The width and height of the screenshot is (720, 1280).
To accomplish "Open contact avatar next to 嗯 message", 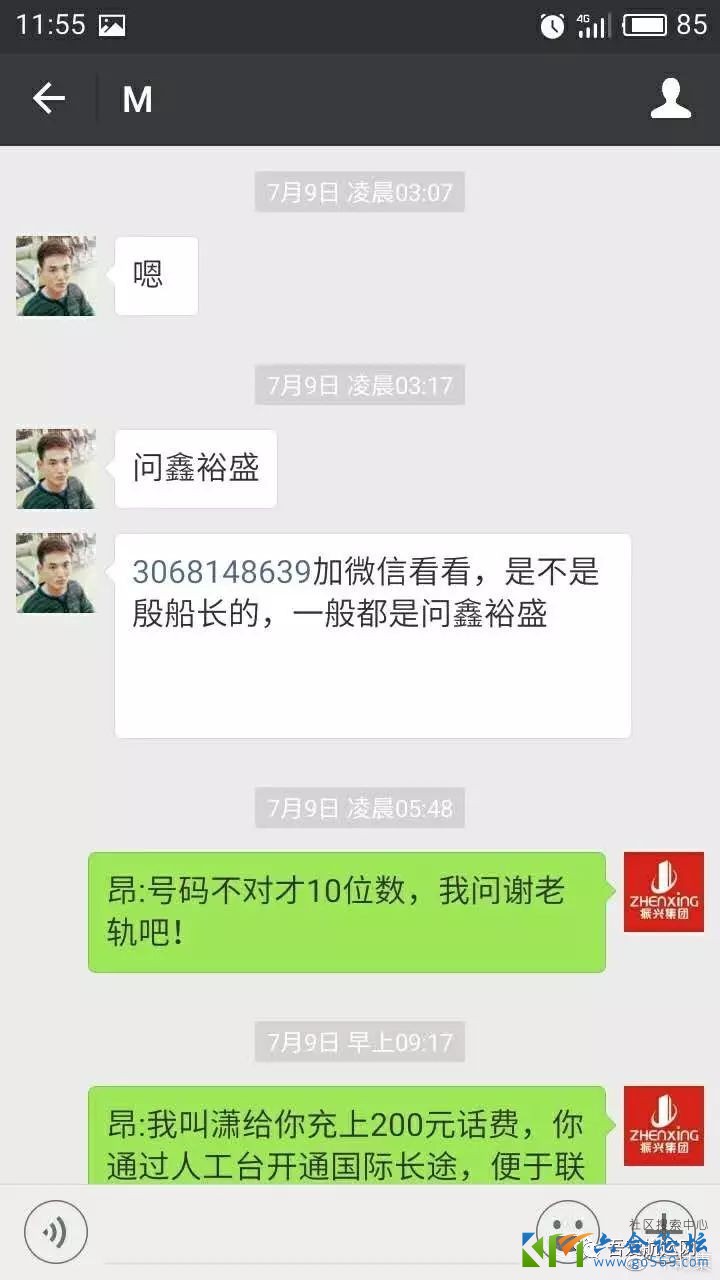I will (56, 276).
